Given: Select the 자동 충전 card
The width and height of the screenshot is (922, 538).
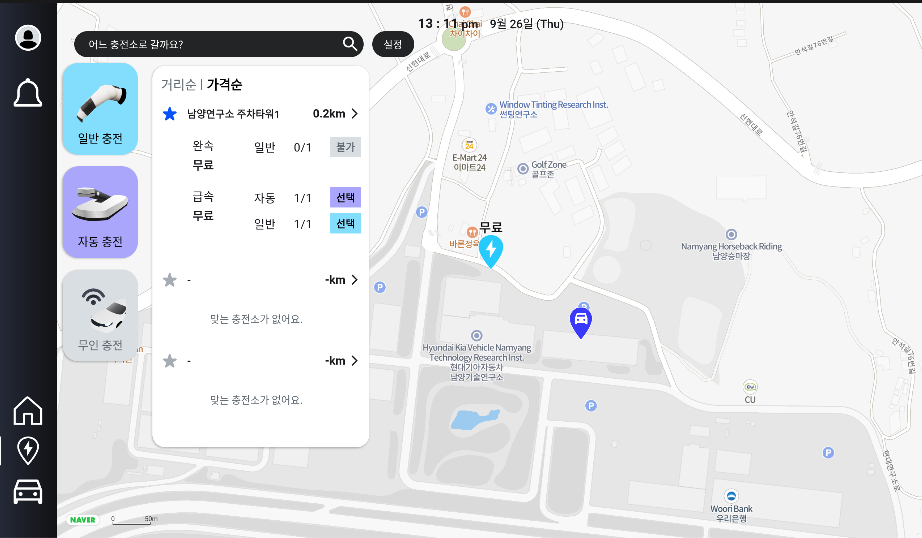Looking at the screenshot, I should point(100,212).
